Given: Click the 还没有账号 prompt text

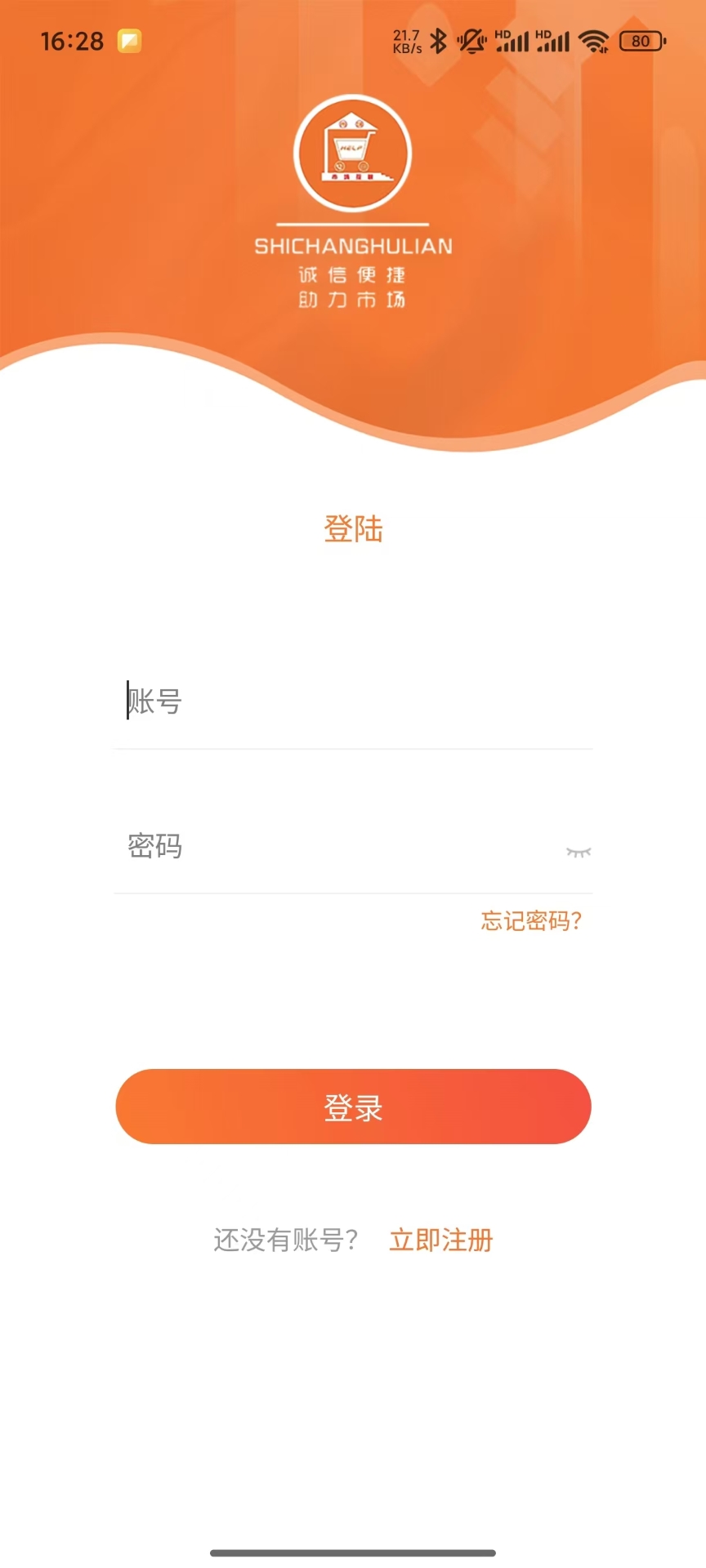Looking at the screenshot, I should (288, 1239).
